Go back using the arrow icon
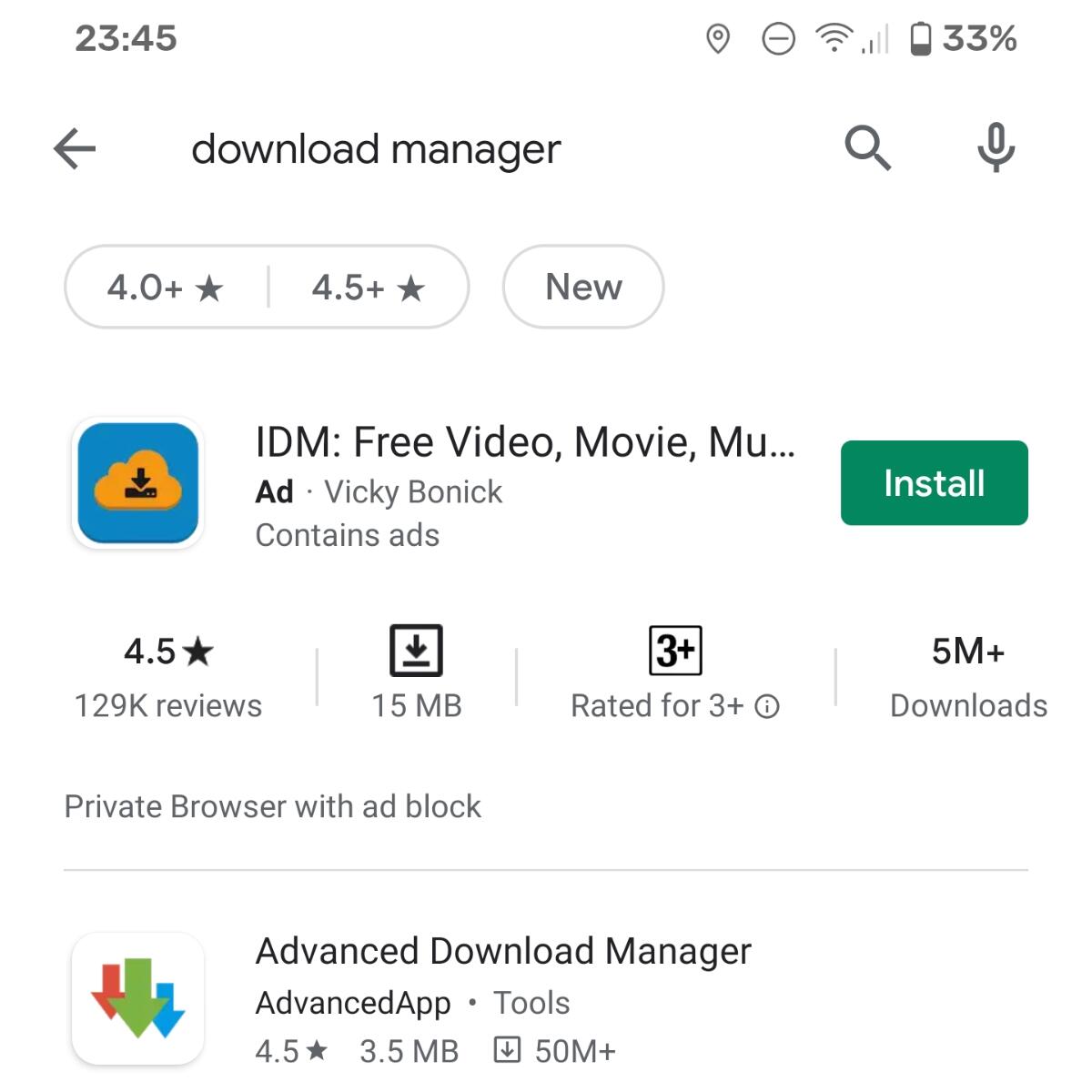 tap(75, 148)
